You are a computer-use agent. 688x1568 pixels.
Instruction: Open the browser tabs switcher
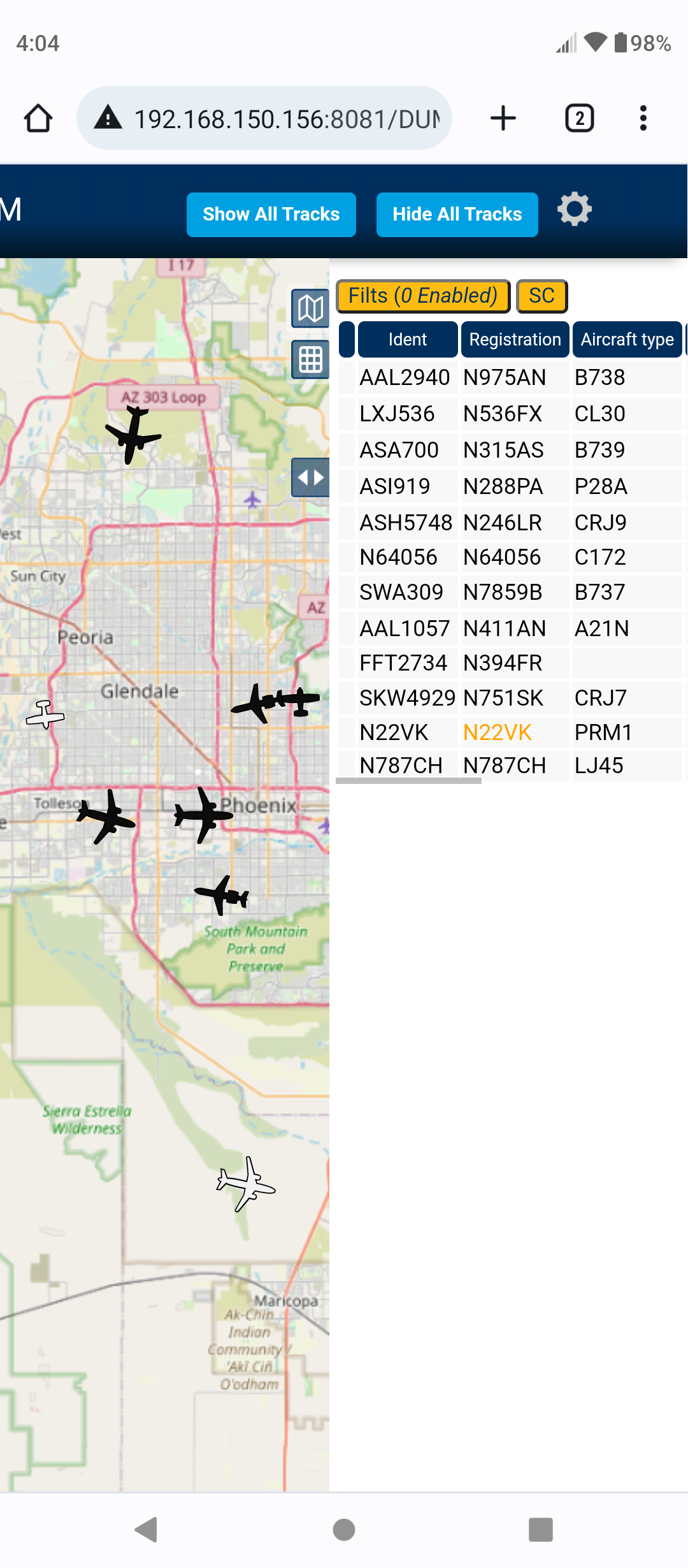579,119
